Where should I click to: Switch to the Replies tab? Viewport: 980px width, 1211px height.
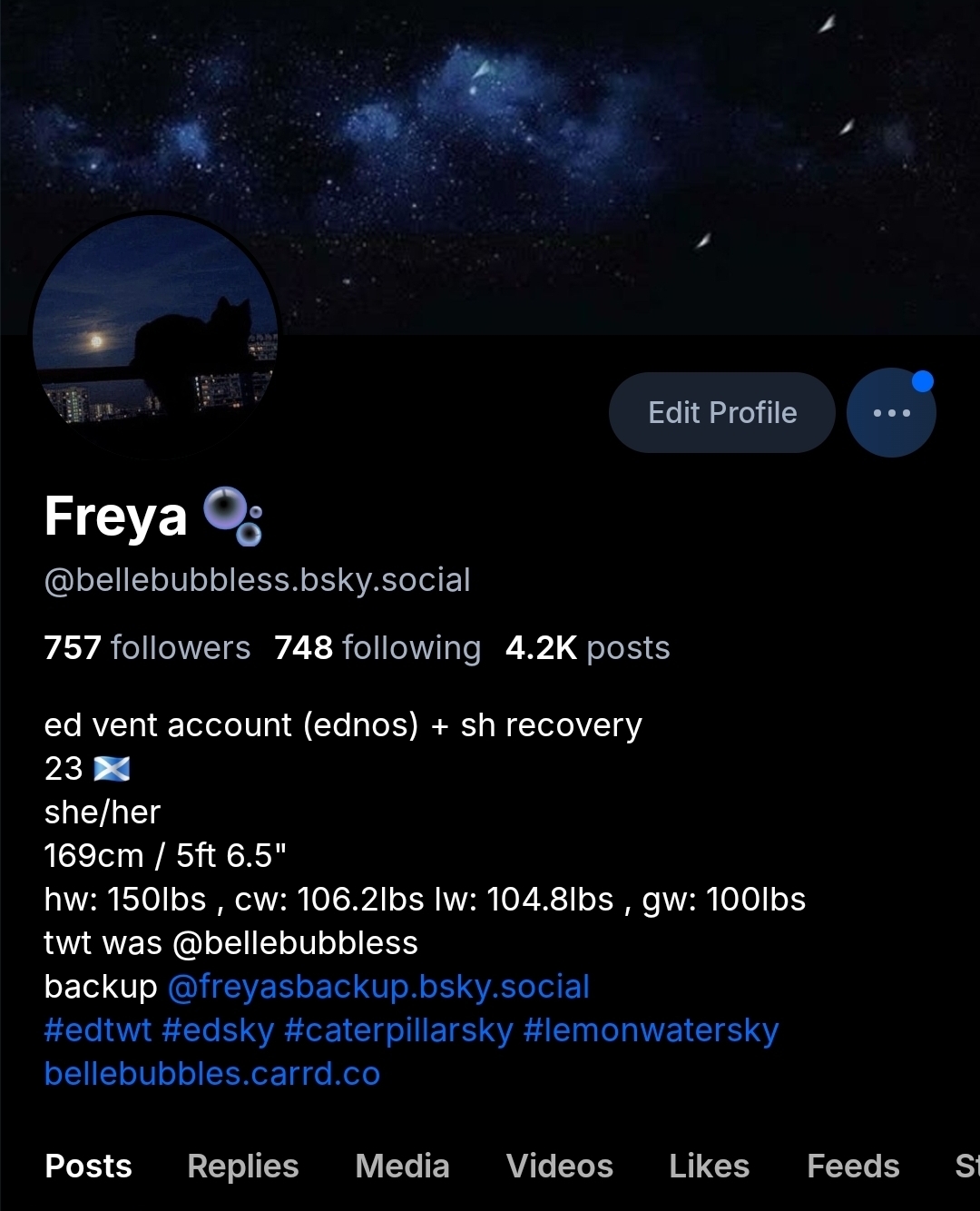tap(242, 1167)
